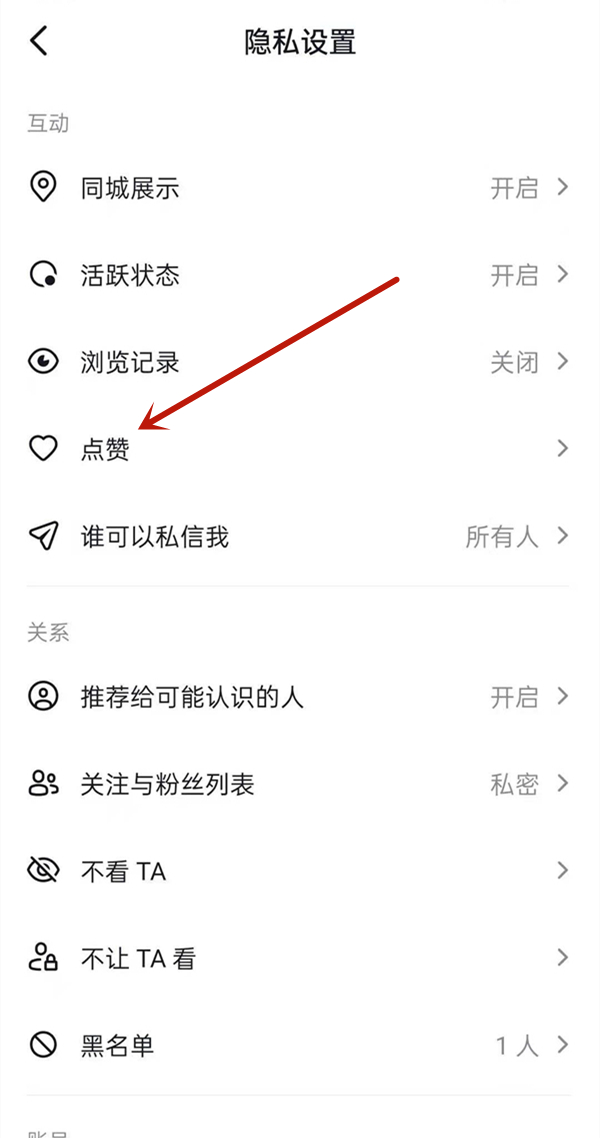Open 点赞 privacy options
The width and height of the screenshot is (600, 1138).
[300, 449]
